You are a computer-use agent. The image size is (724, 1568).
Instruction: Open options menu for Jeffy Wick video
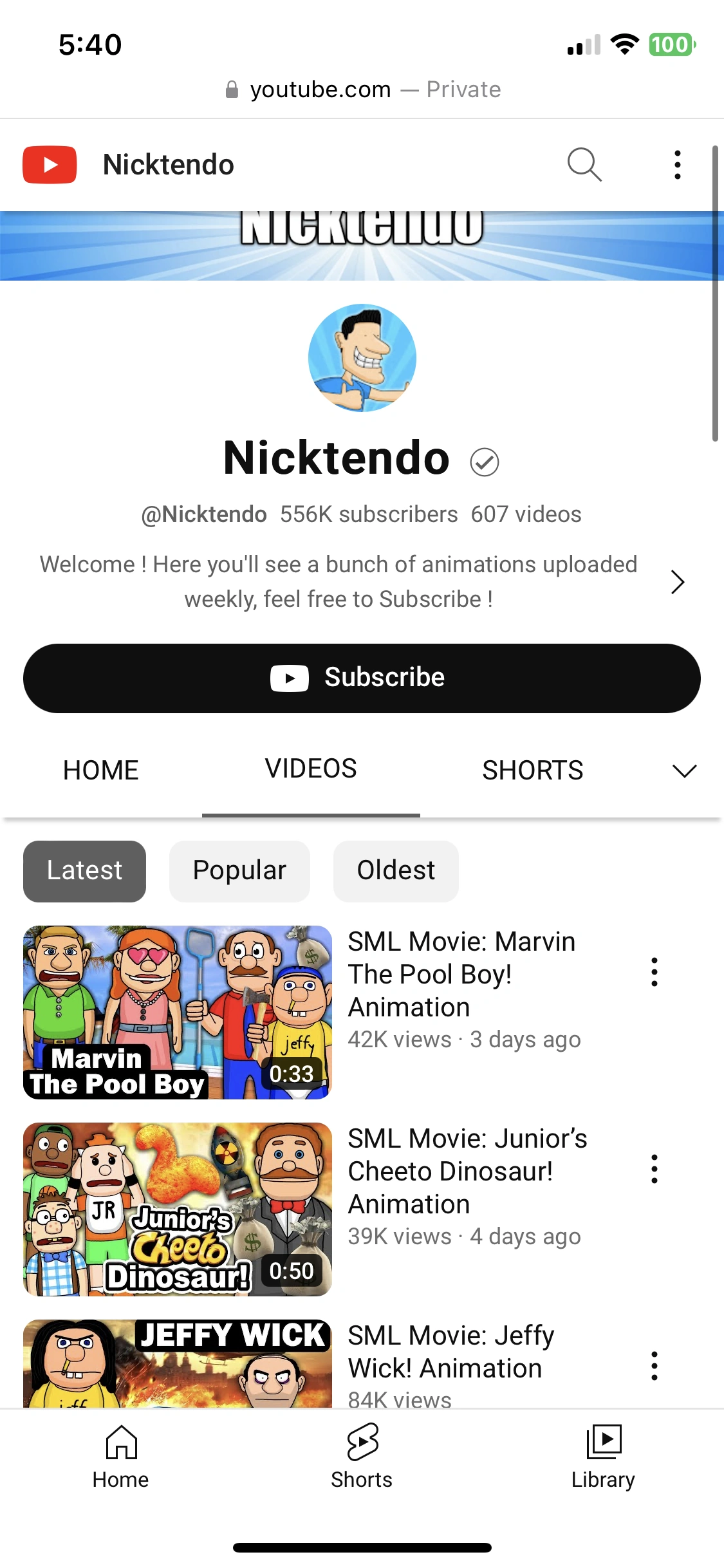(x=654, y=1365)
